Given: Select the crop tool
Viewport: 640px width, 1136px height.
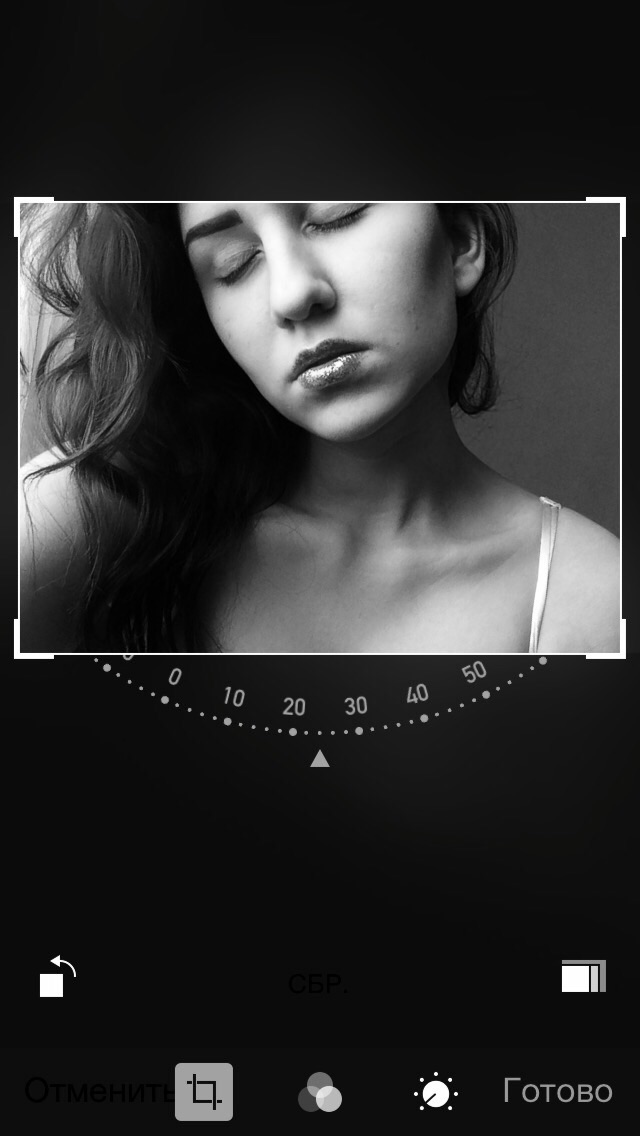Looking at the screenshot, I should tap(204, 1091).
